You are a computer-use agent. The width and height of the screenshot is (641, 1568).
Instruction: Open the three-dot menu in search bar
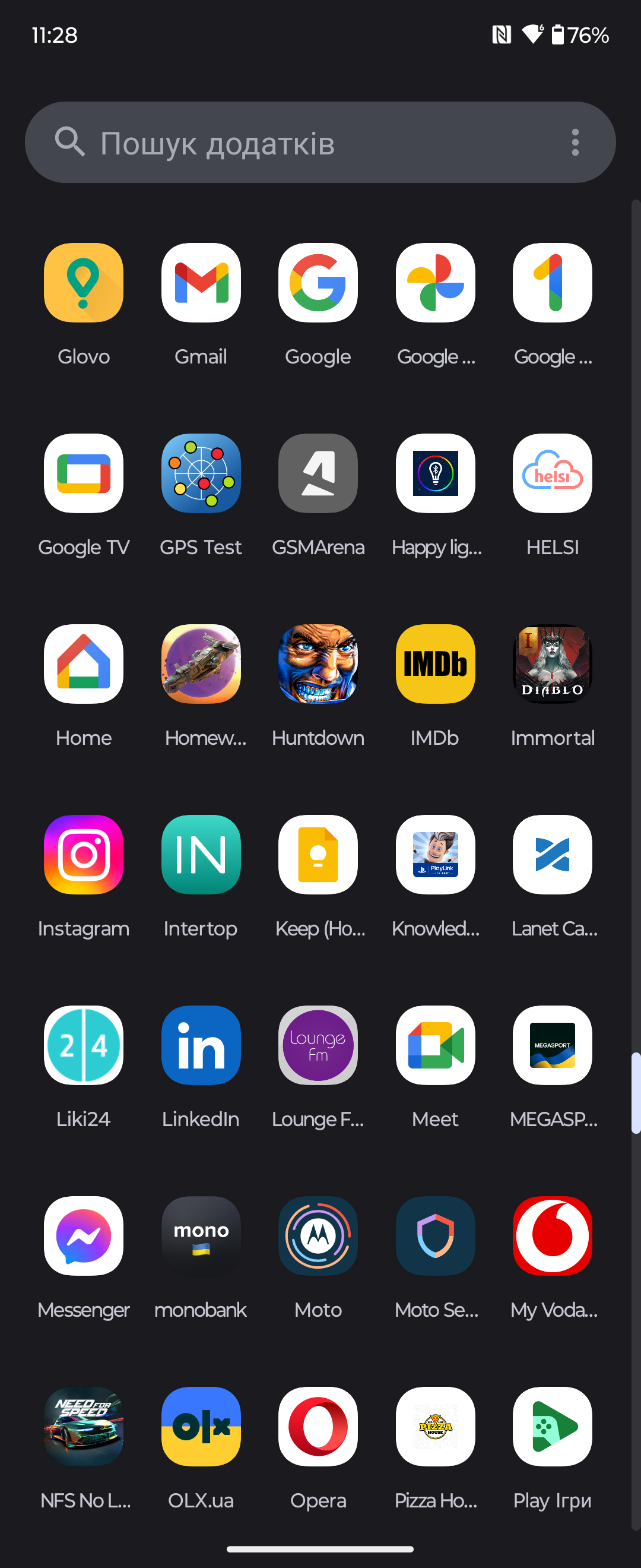point(575,143)
